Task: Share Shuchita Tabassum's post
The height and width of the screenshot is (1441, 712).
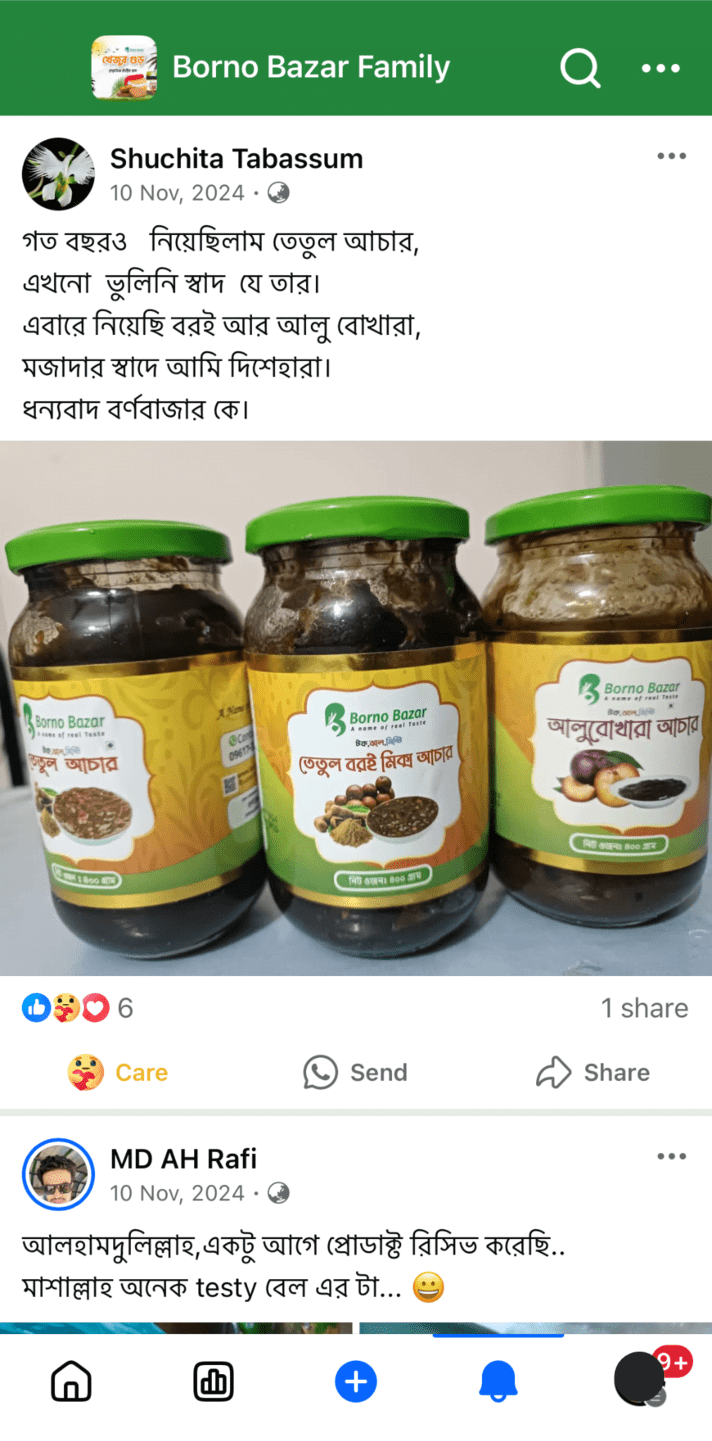Action: [x=594, y=1073]
